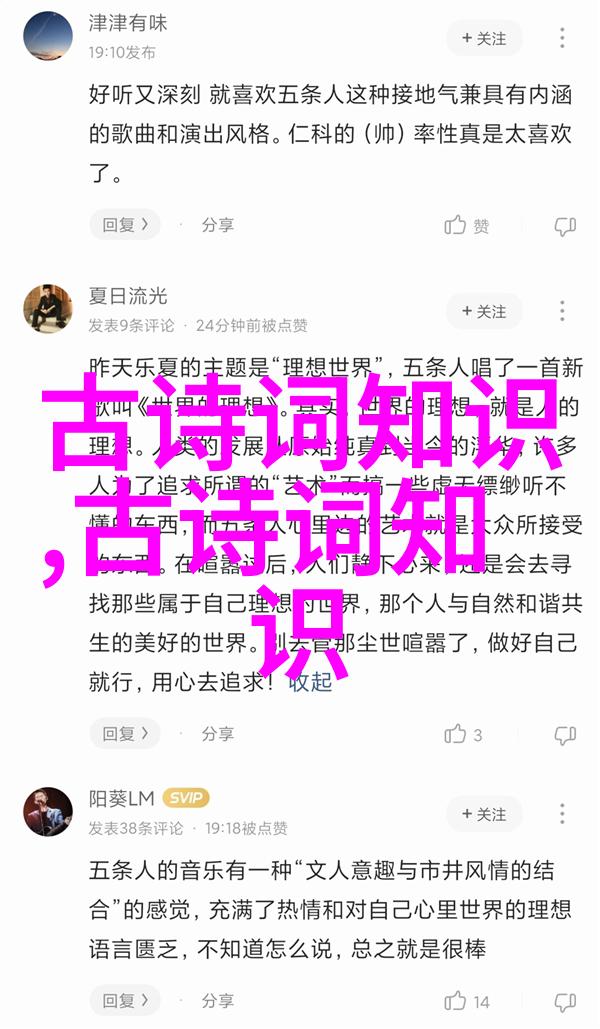Like 夏日流光's comment with 3 likes
This screenshot has width=600, height=1029.
click(x=464, y=735)
